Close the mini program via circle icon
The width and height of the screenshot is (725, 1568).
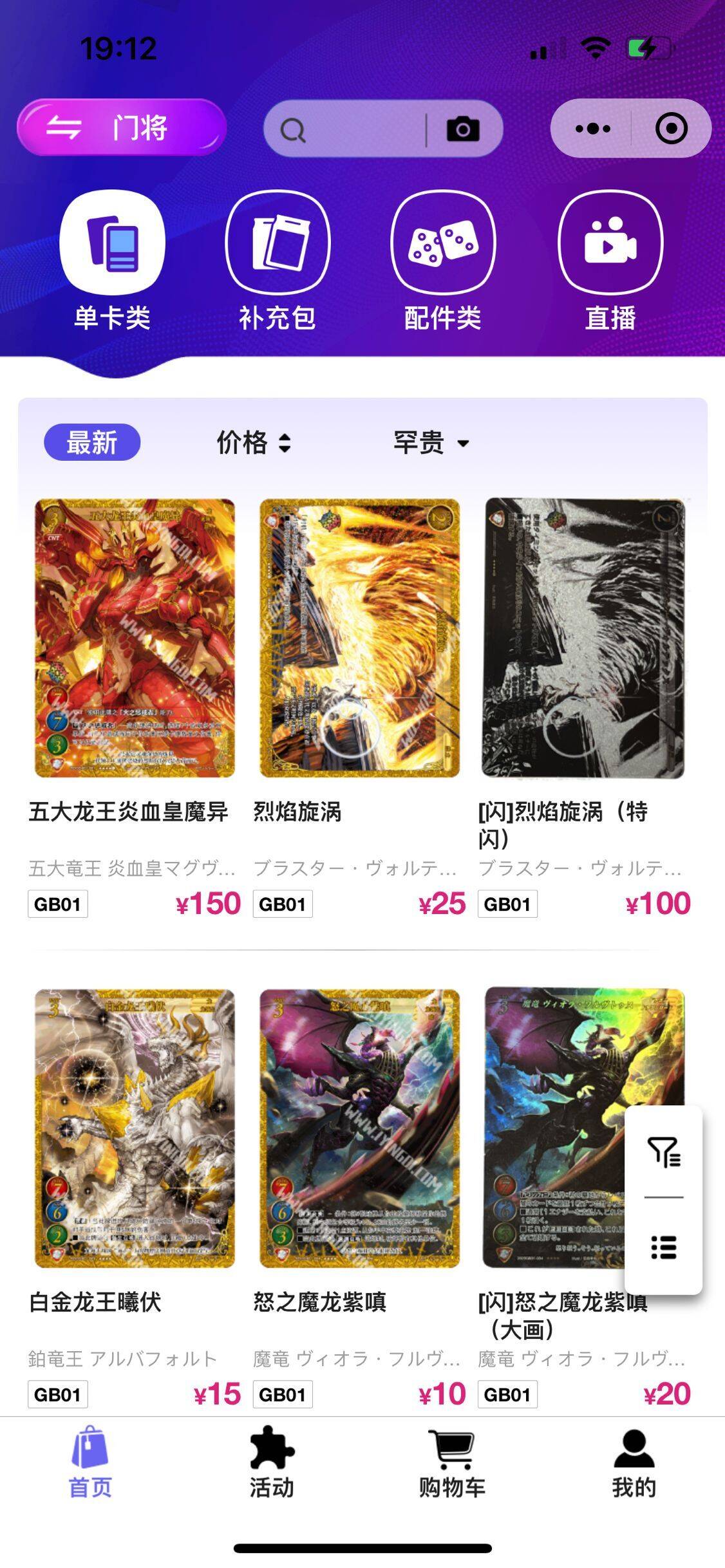671,129
